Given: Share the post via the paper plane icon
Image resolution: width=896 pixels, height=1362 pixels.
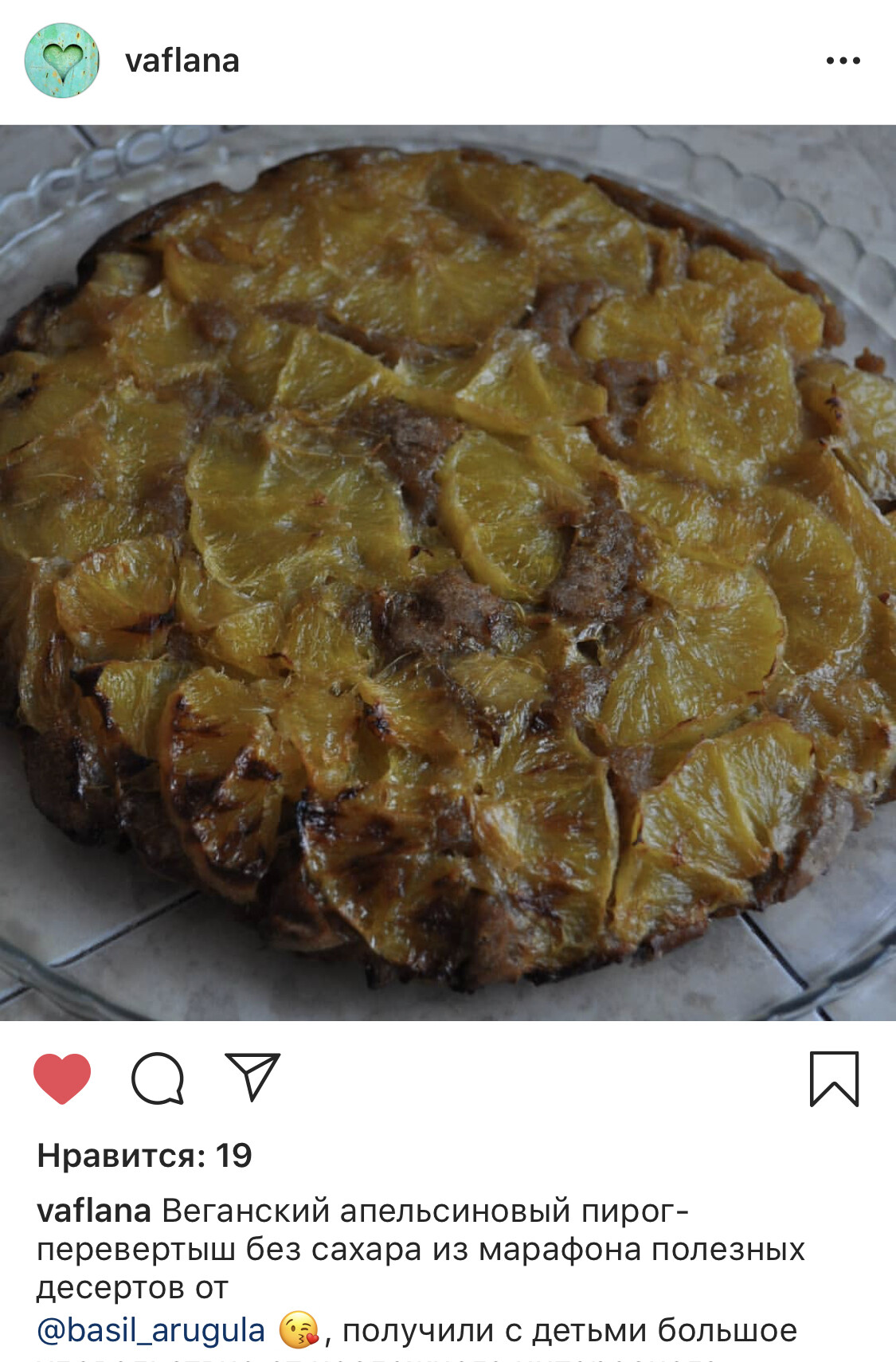Looking at the screenshot, I should [252, 1077].
